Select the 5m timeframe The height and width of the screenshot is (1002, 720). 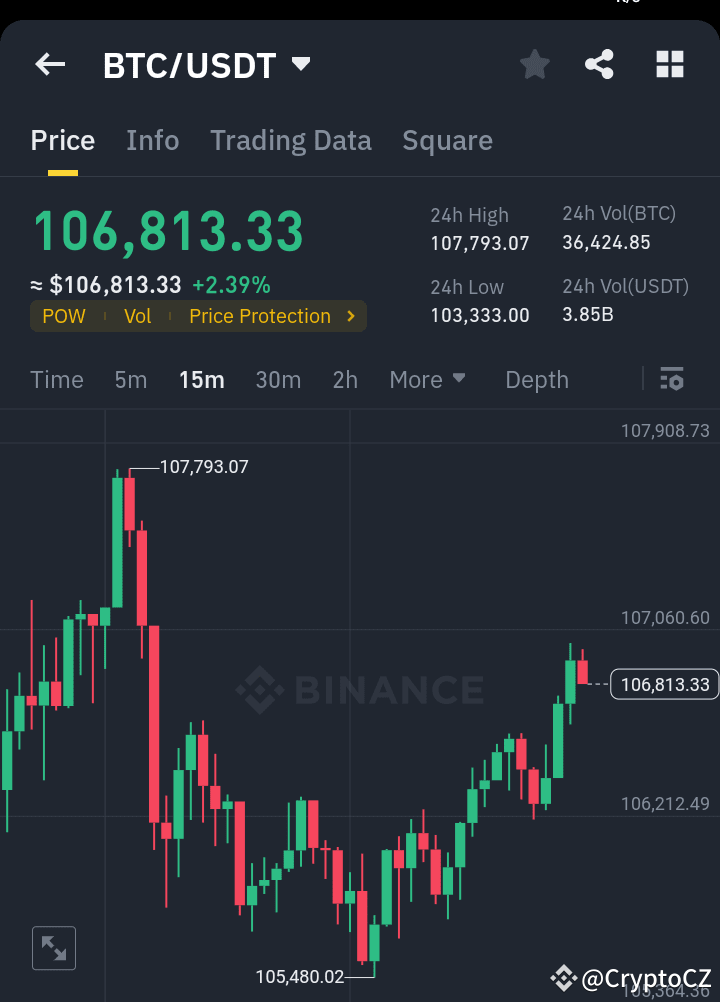tap(130, 380)
